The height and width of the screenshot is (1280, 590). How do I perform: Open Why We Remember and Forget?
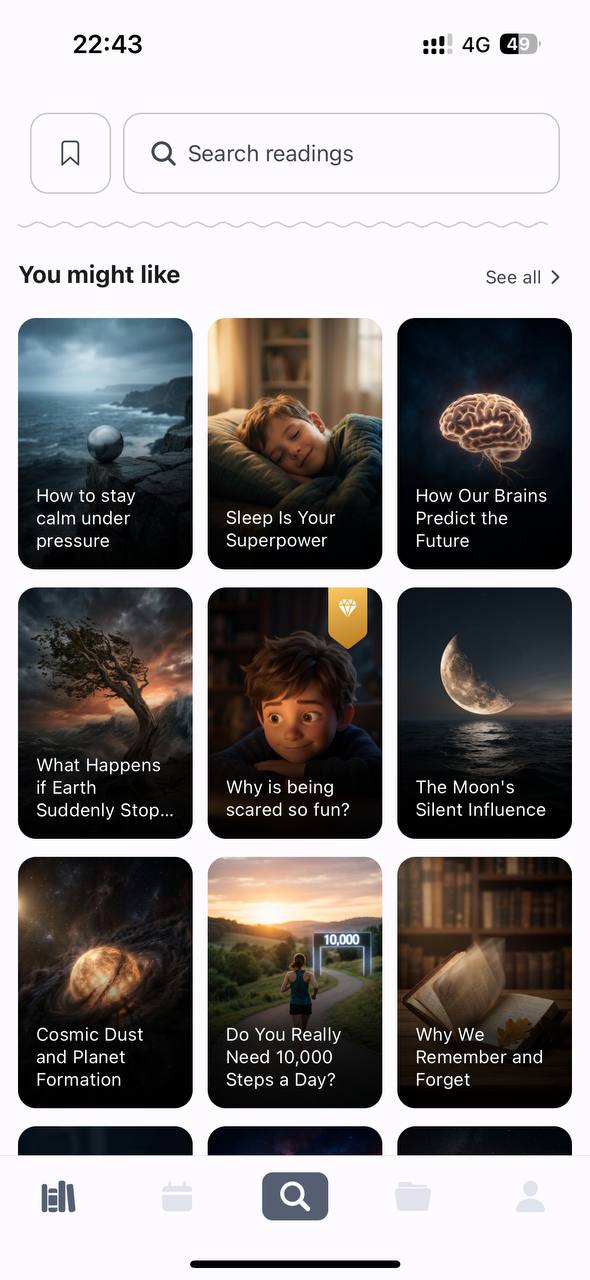pyautogui.click(x=484, y=982)
